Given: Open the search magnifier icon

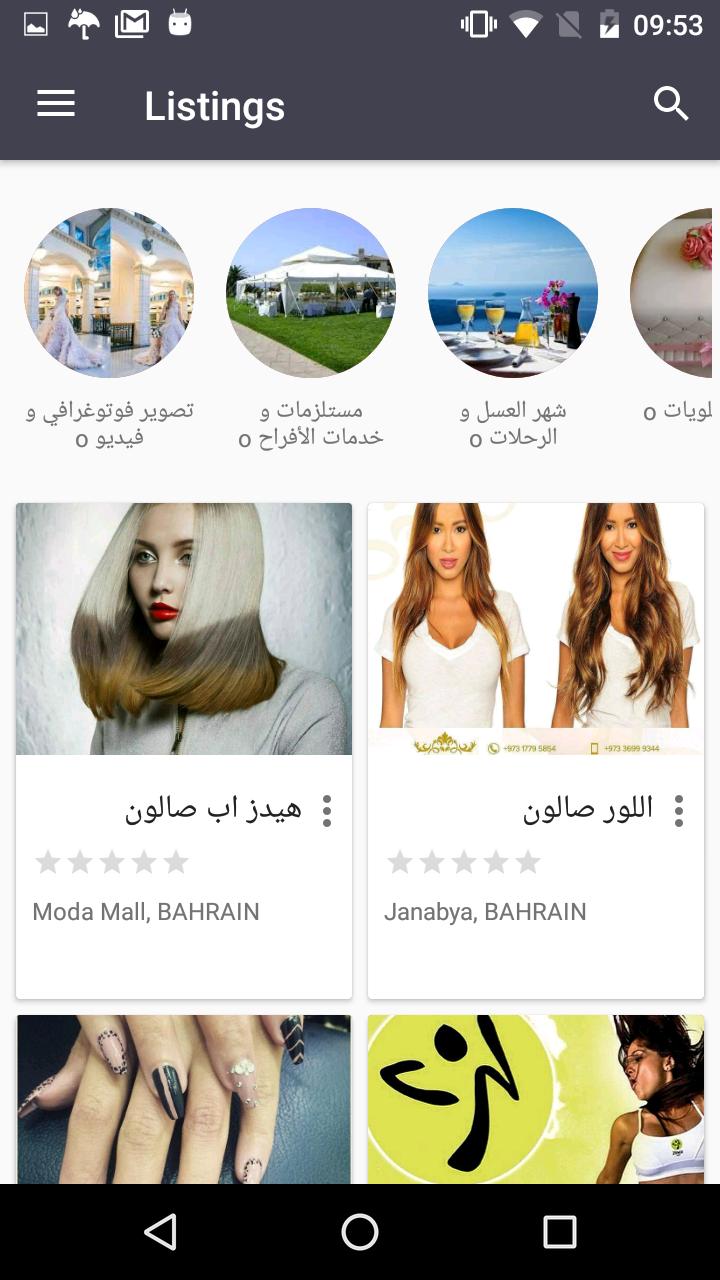Looking at the screenshot, I should click(x=671, y=104).
